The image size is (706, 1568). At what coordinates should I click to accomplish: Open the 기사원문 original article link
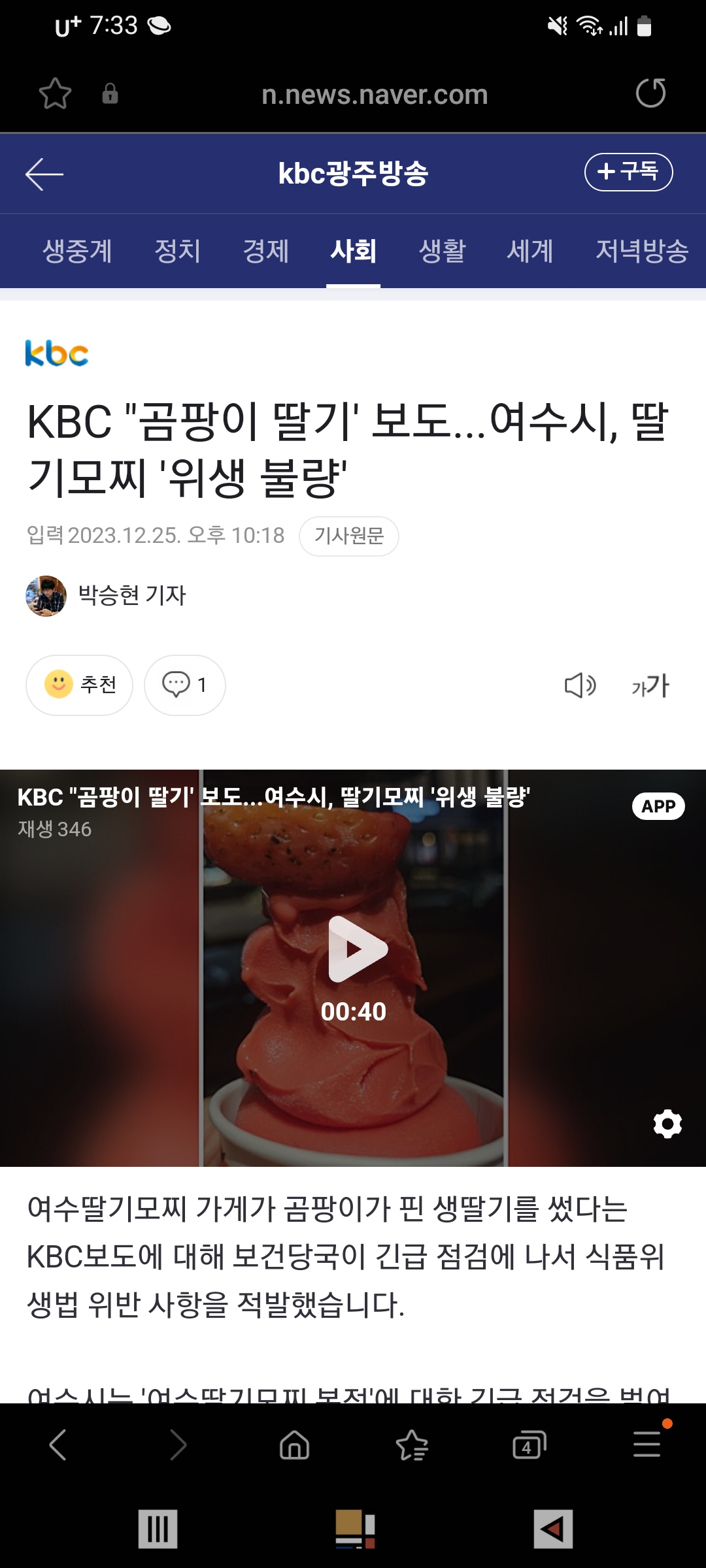point(349,536)
